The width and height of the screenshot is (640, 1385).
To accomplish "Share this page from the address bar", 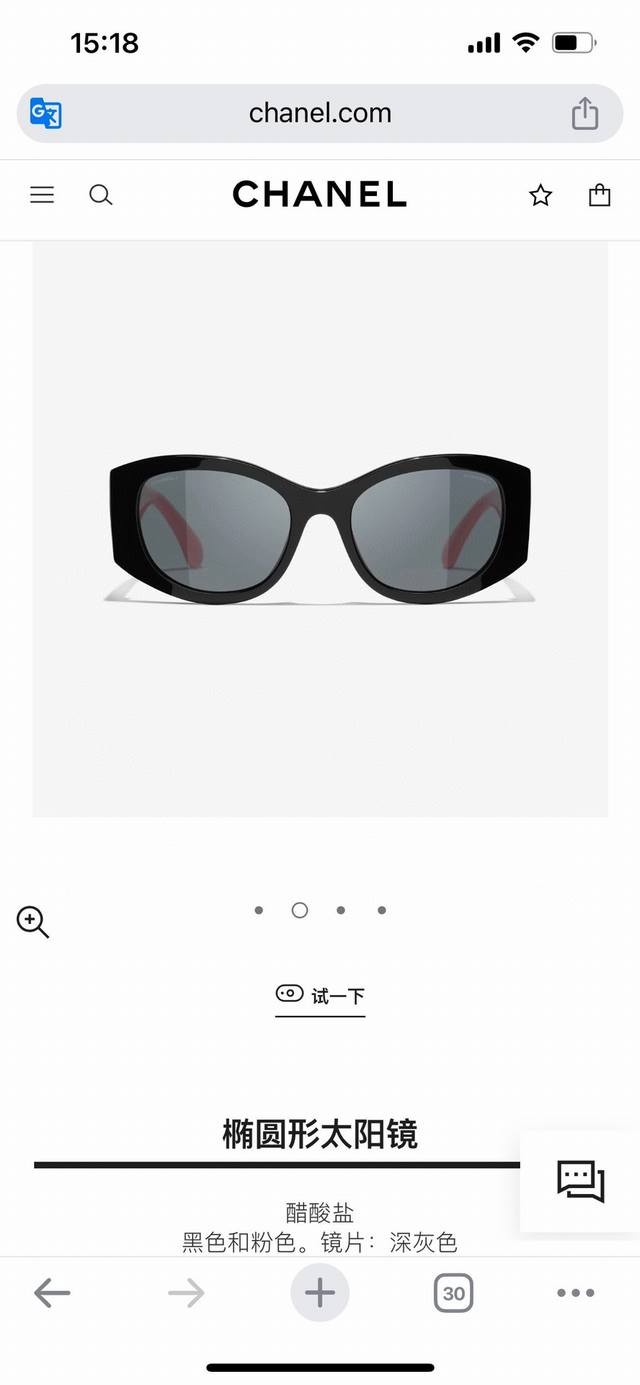I will (x=585, y=113).
